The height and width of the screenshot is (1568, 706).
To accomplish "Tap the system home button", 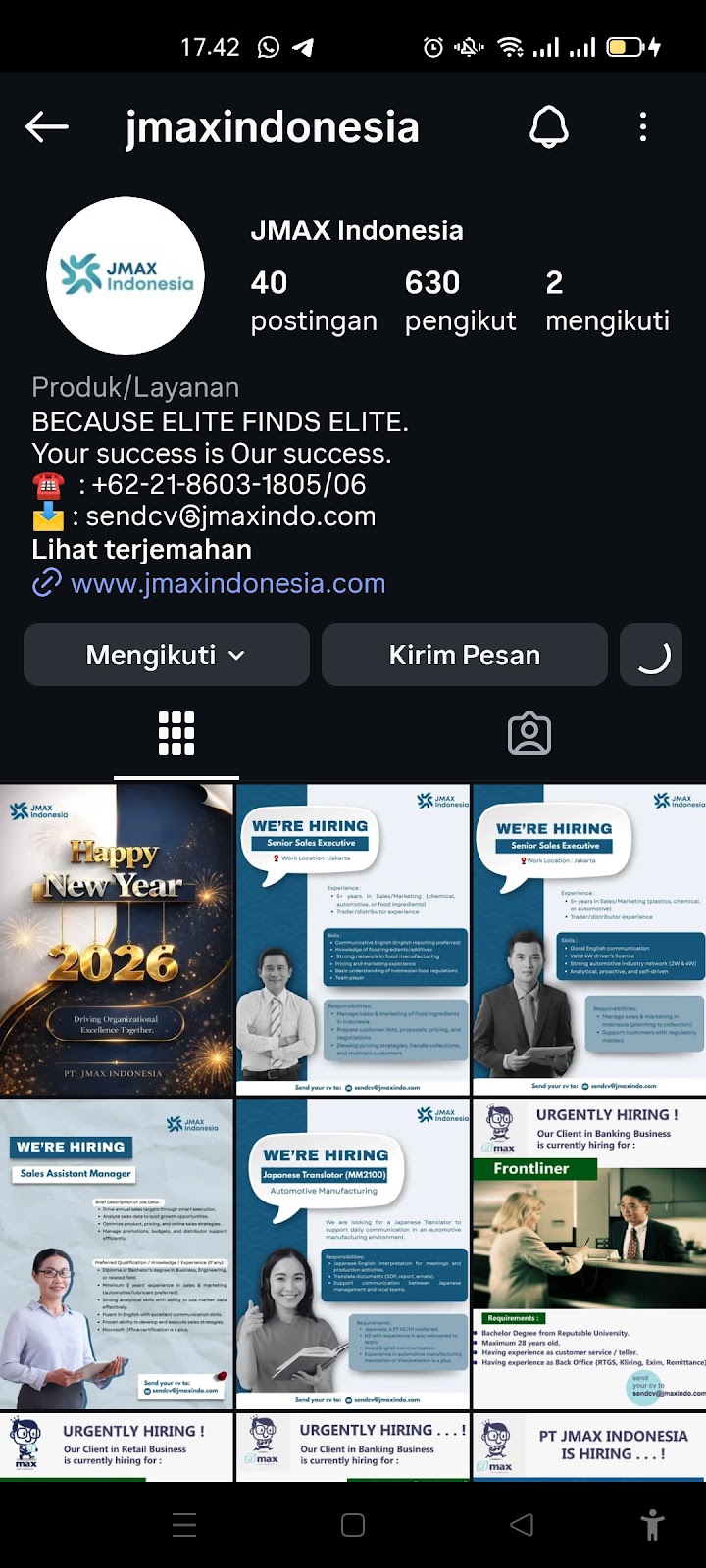I will point(353,1524).
